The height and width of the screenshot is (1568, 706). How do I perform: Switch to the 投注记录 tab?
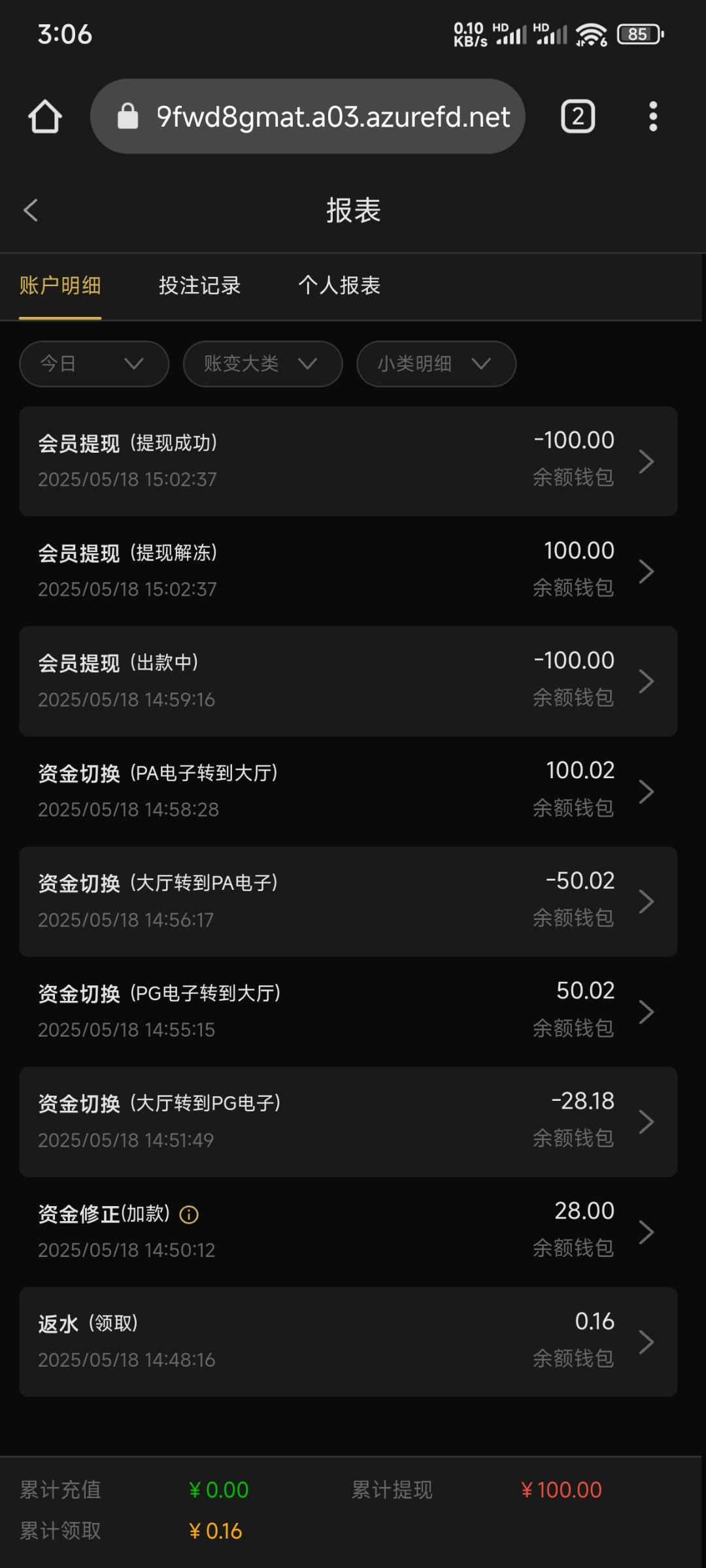(x=199, y=286)
